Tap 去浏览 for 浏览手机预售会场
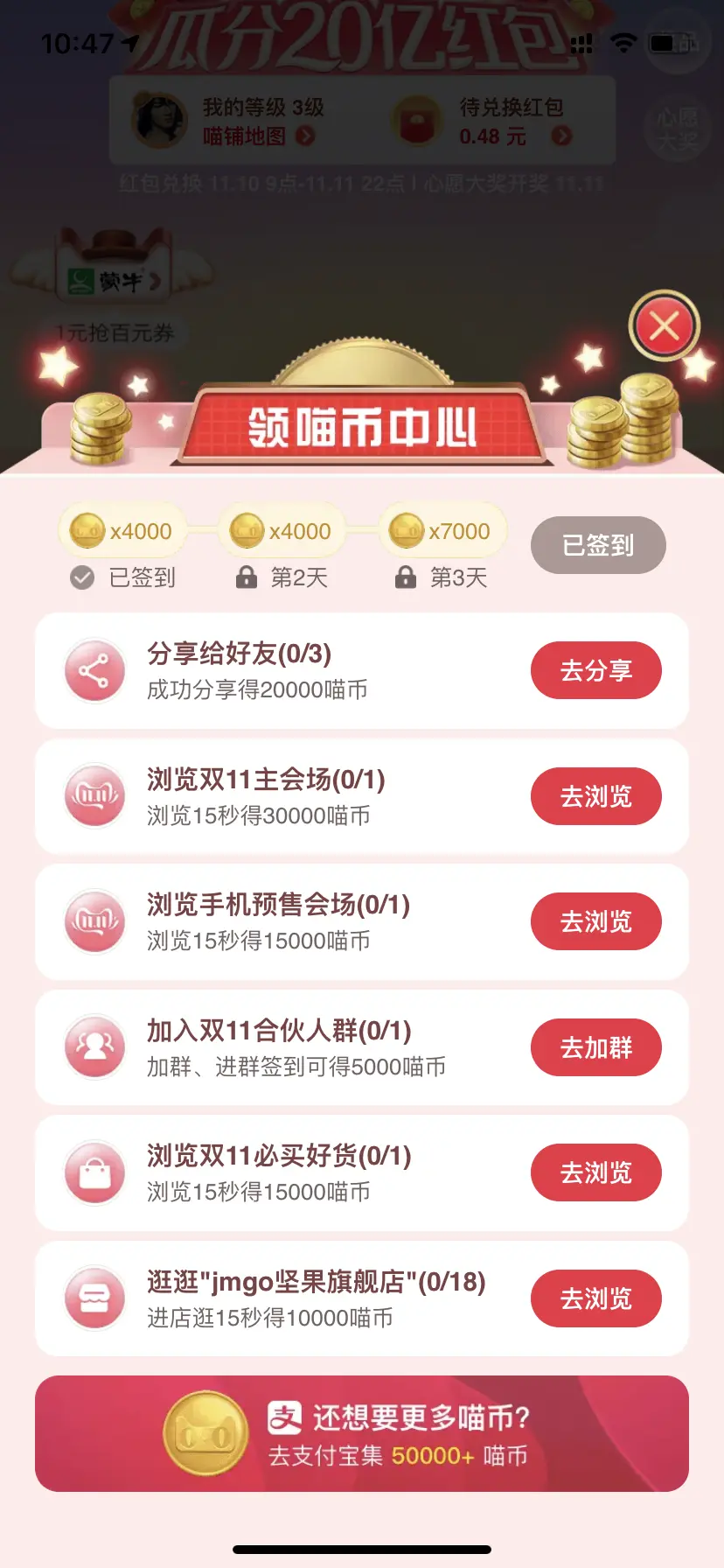The image size is (724, 1568). tap(595, 921)
